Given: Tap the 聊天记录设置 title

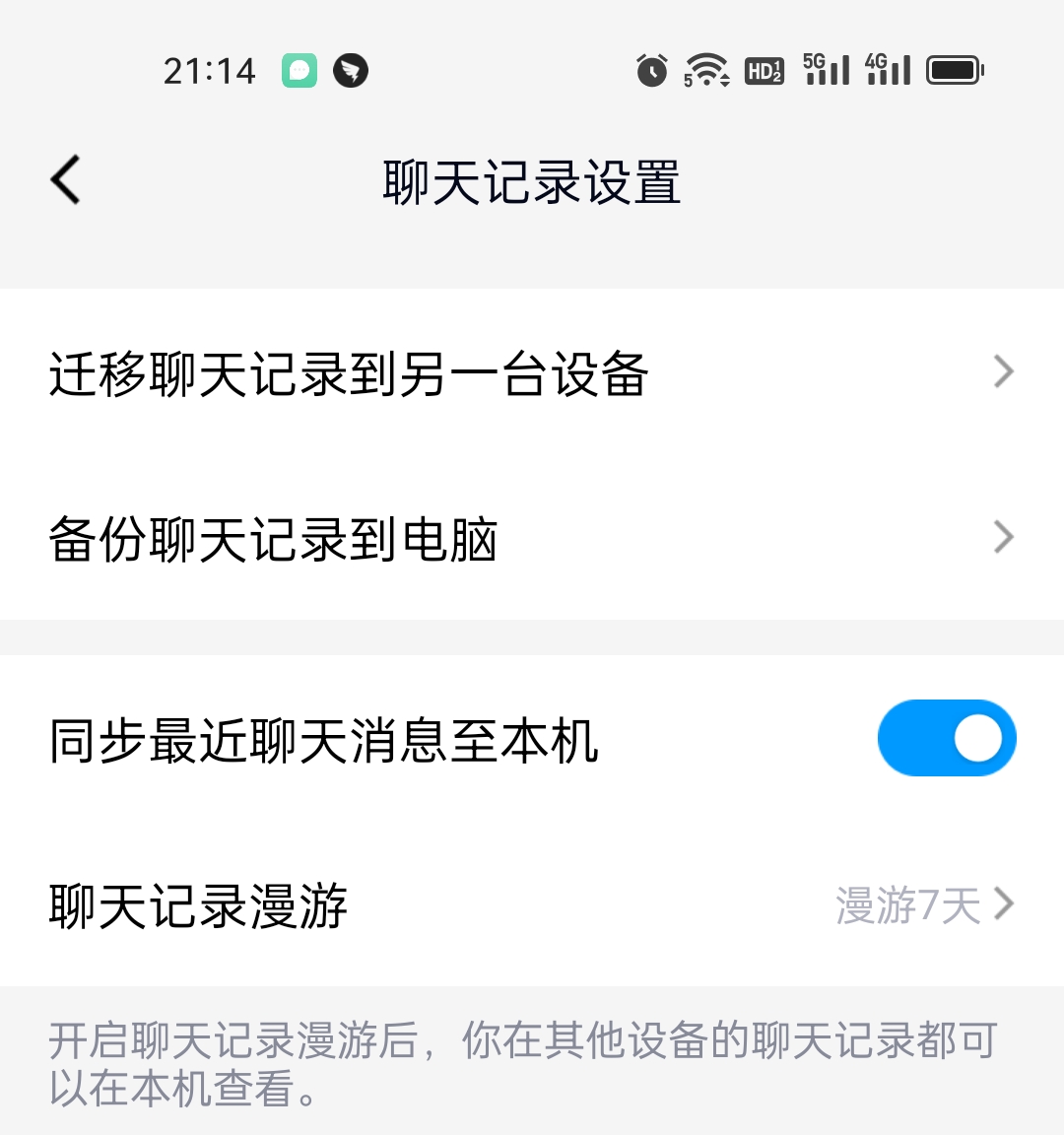Looking at the screenshot, I should pyautogui.click(x=532, y=184).
